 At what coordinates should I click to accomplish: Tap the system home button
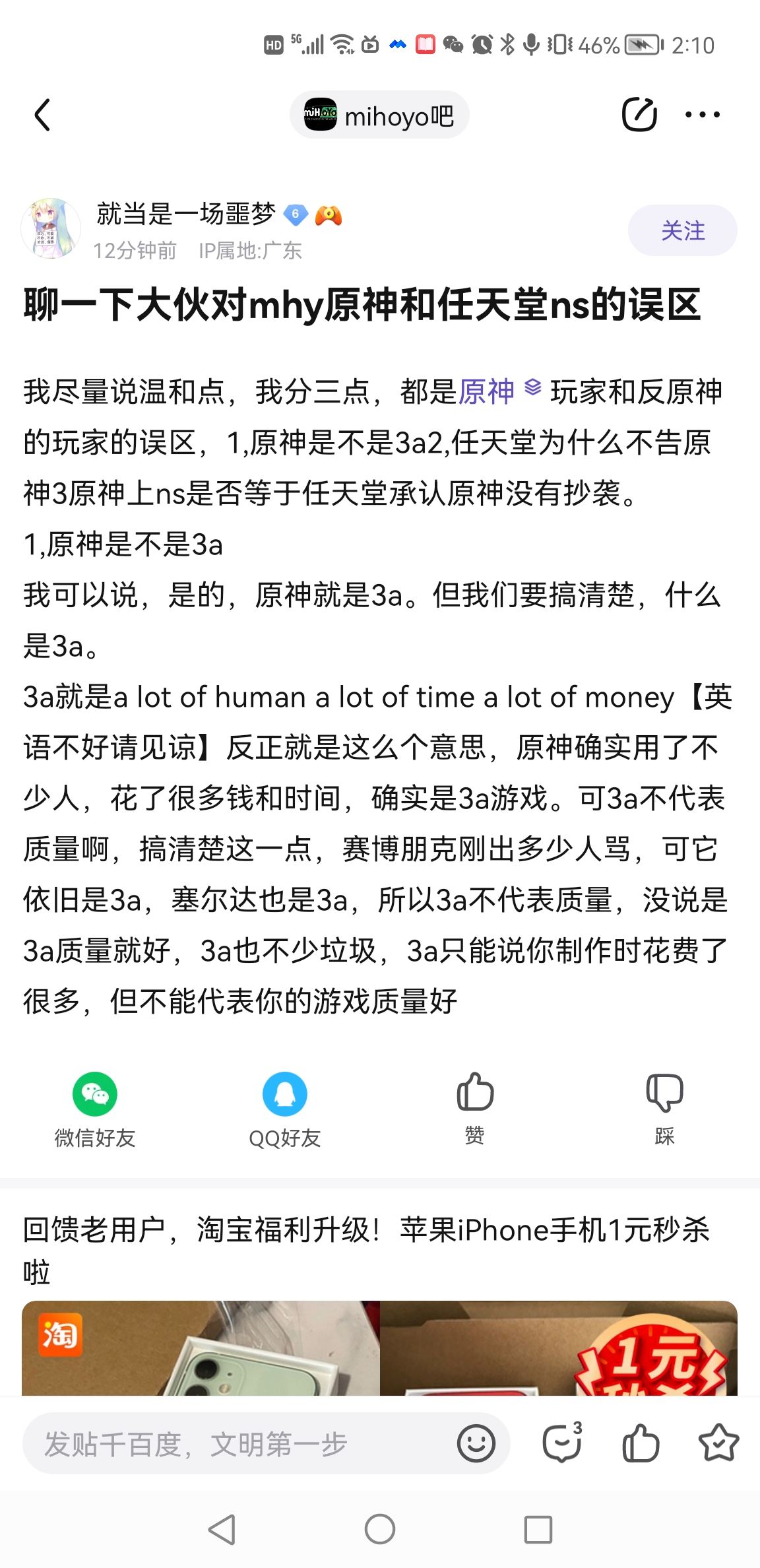click(380, 1529)
